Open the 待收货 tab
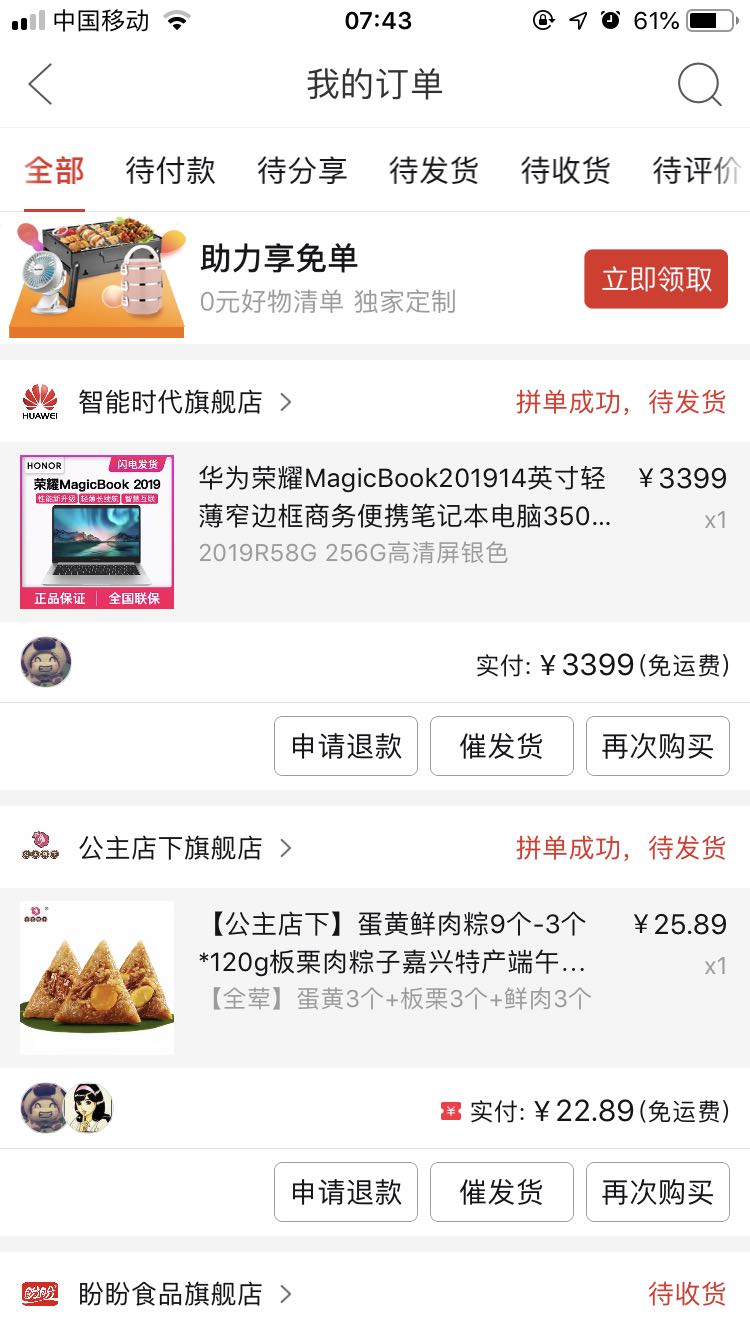 (x=566, y=170)
